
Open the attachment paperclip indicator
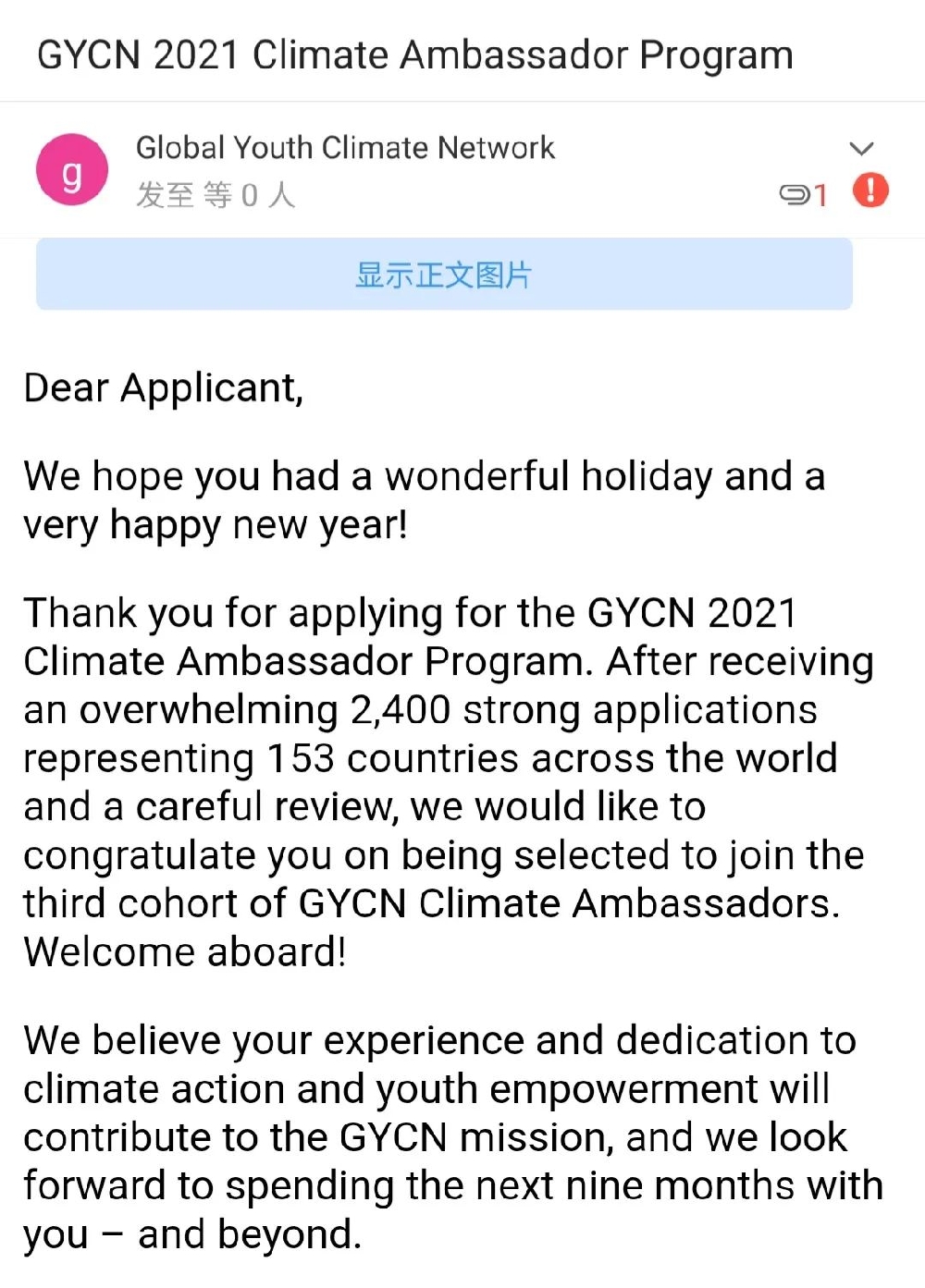801,194
